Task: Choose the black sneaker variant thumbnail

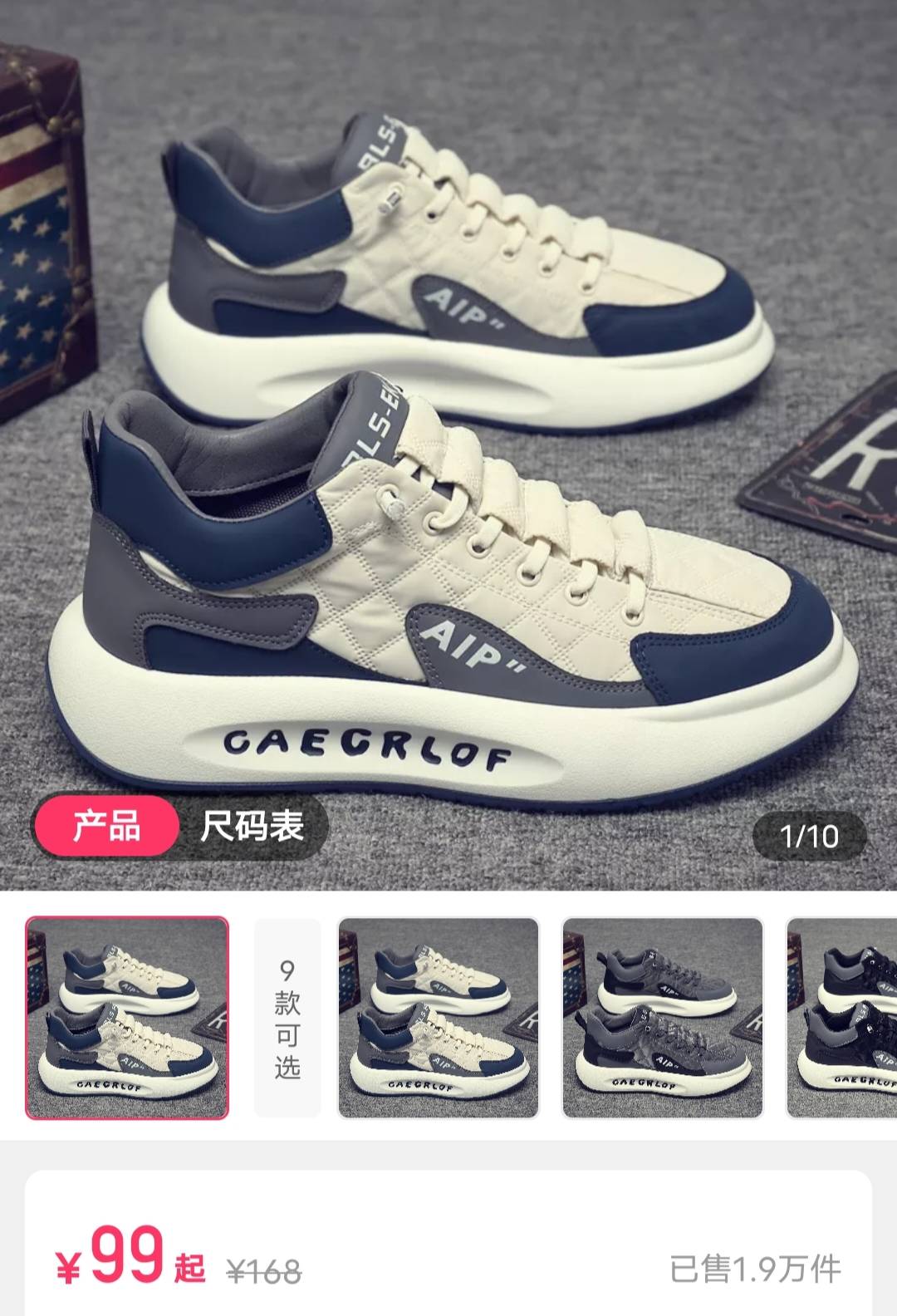Action: (x=843, y=1018)
